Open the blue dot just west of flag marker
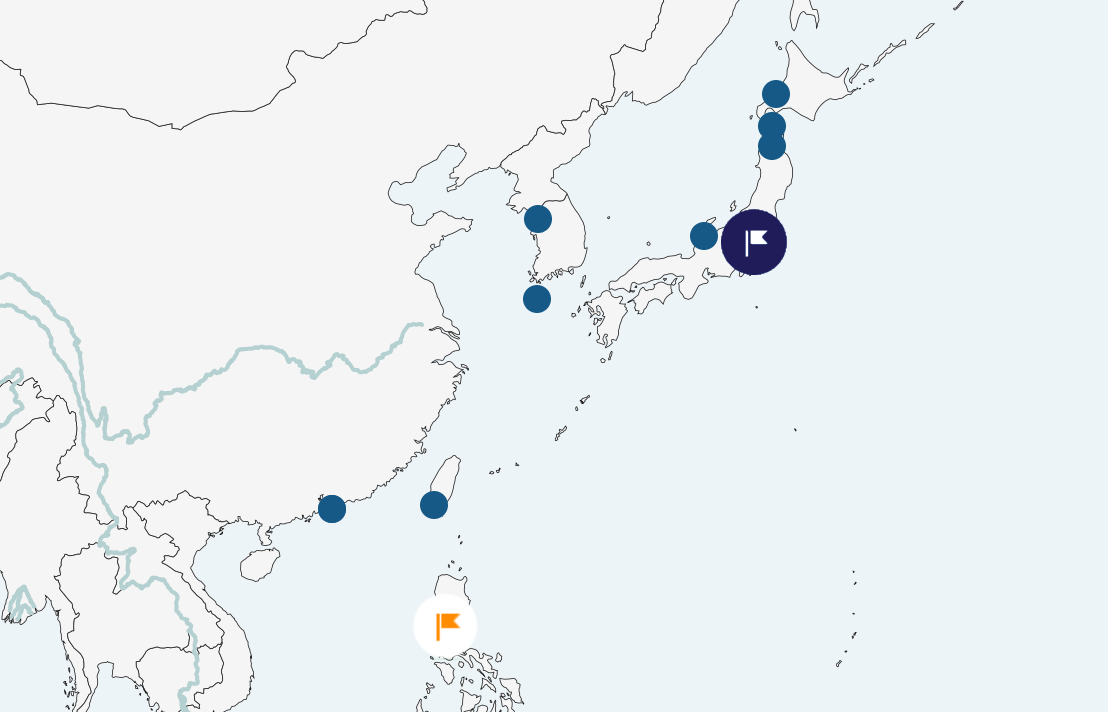 pyautogui.click(x=704, y=237)
